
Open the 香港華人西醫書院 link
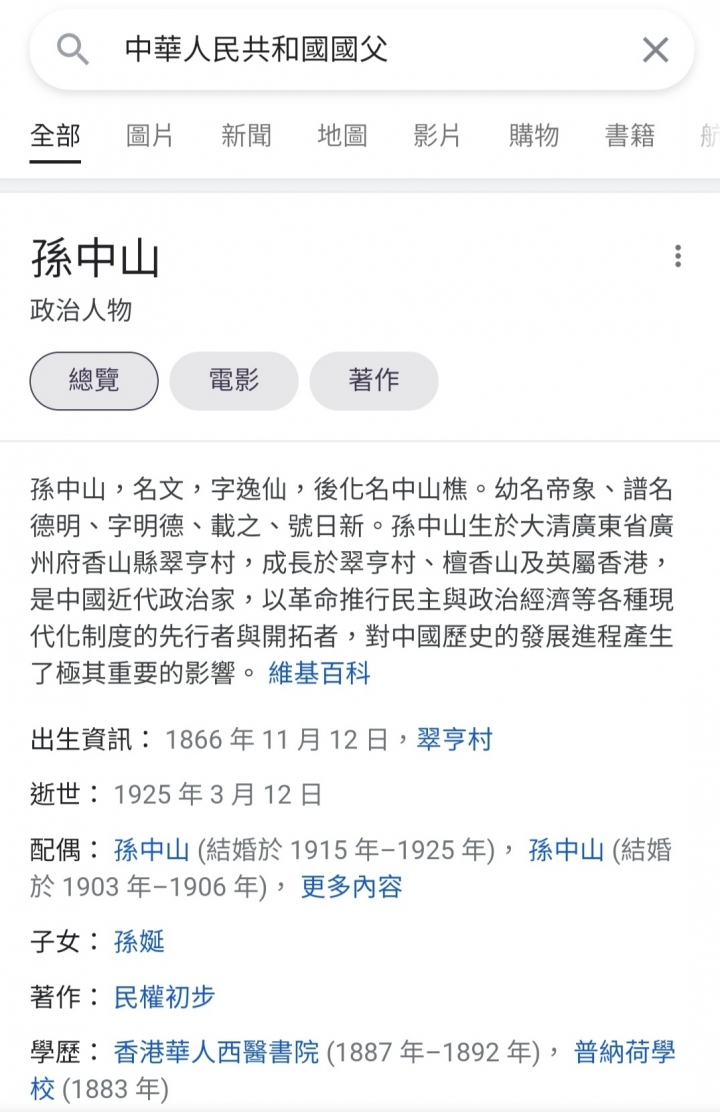[x=216, y=1052]
